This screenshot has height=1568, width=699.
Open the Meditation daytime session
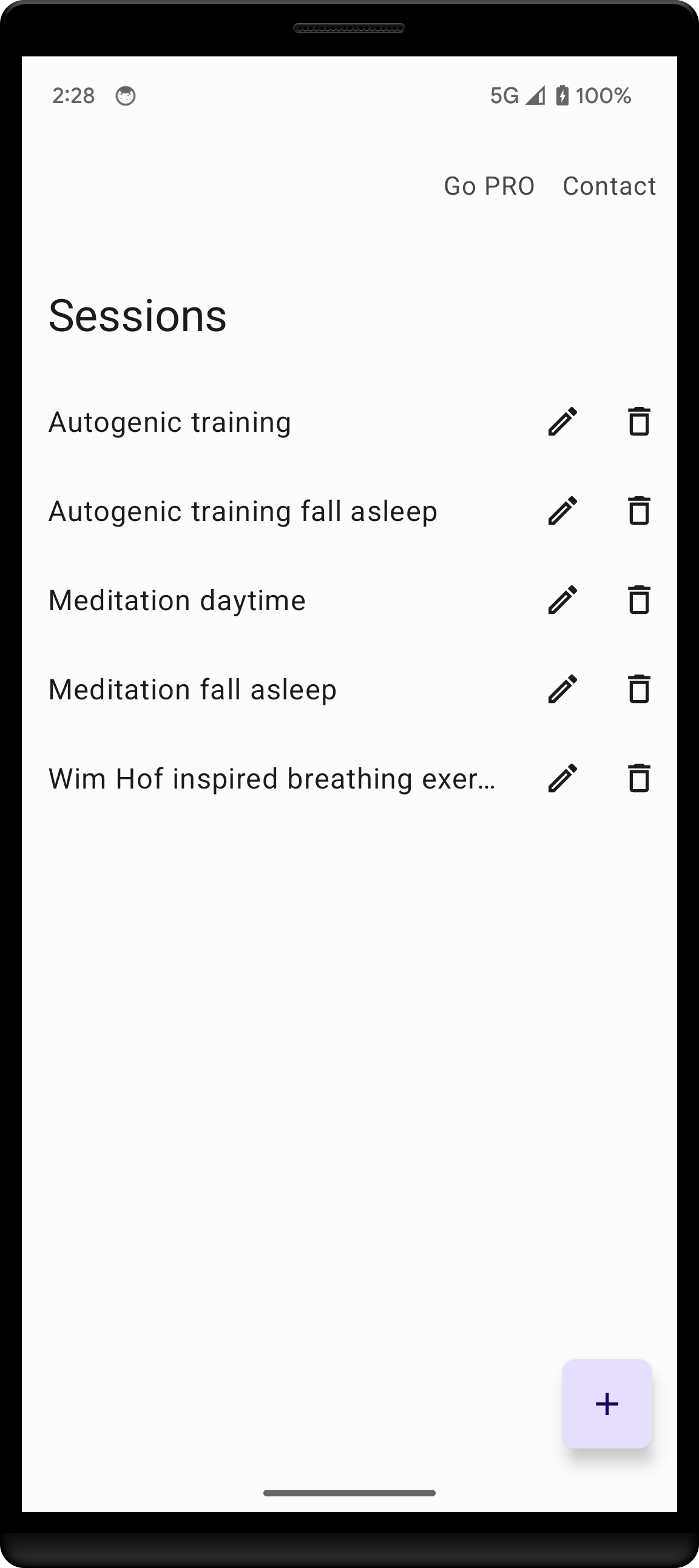tap(177, 600)
